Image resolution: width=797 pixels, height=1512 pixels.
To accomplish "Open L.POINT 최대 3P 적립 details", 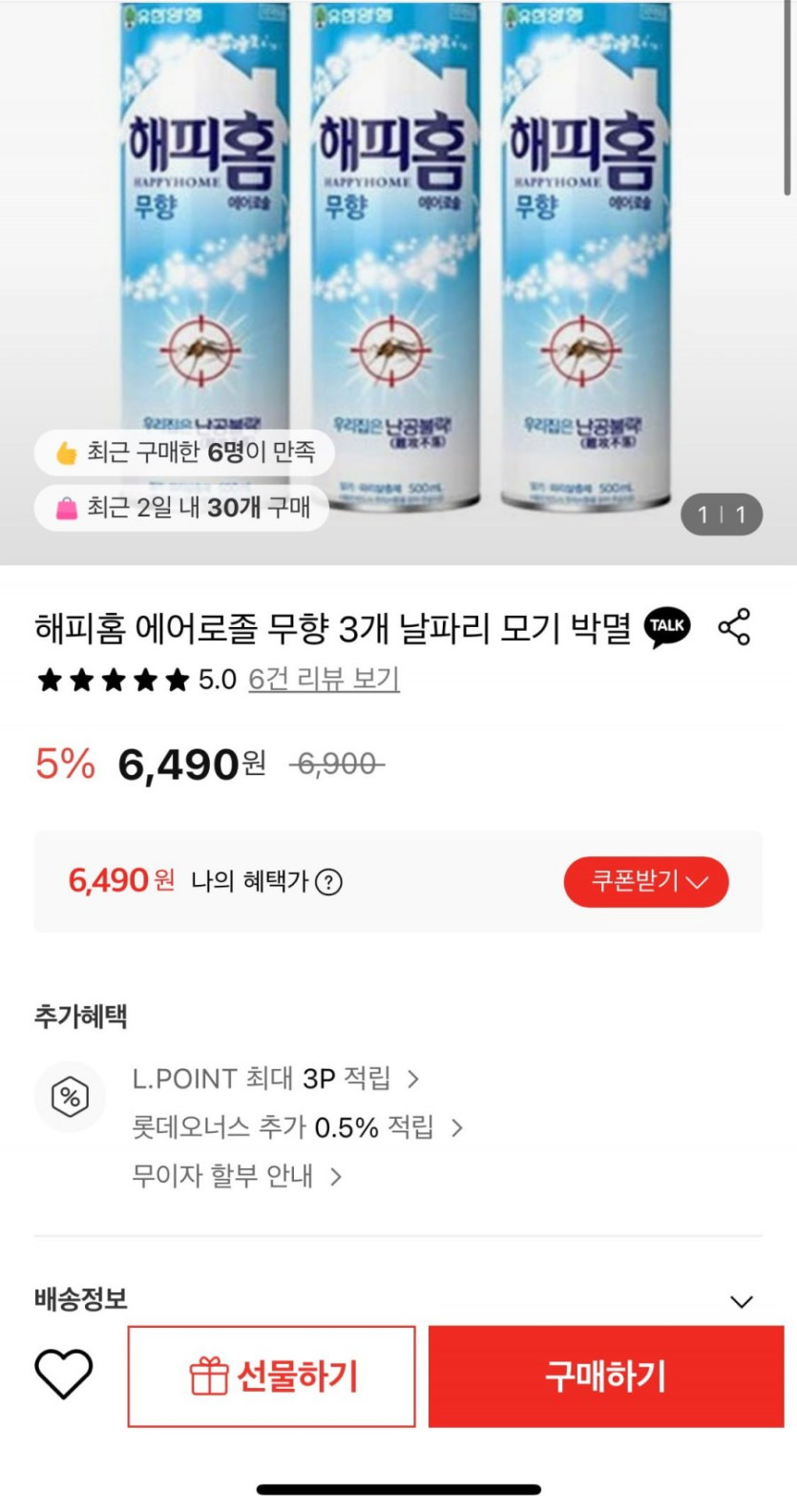I will (275, 1079).
